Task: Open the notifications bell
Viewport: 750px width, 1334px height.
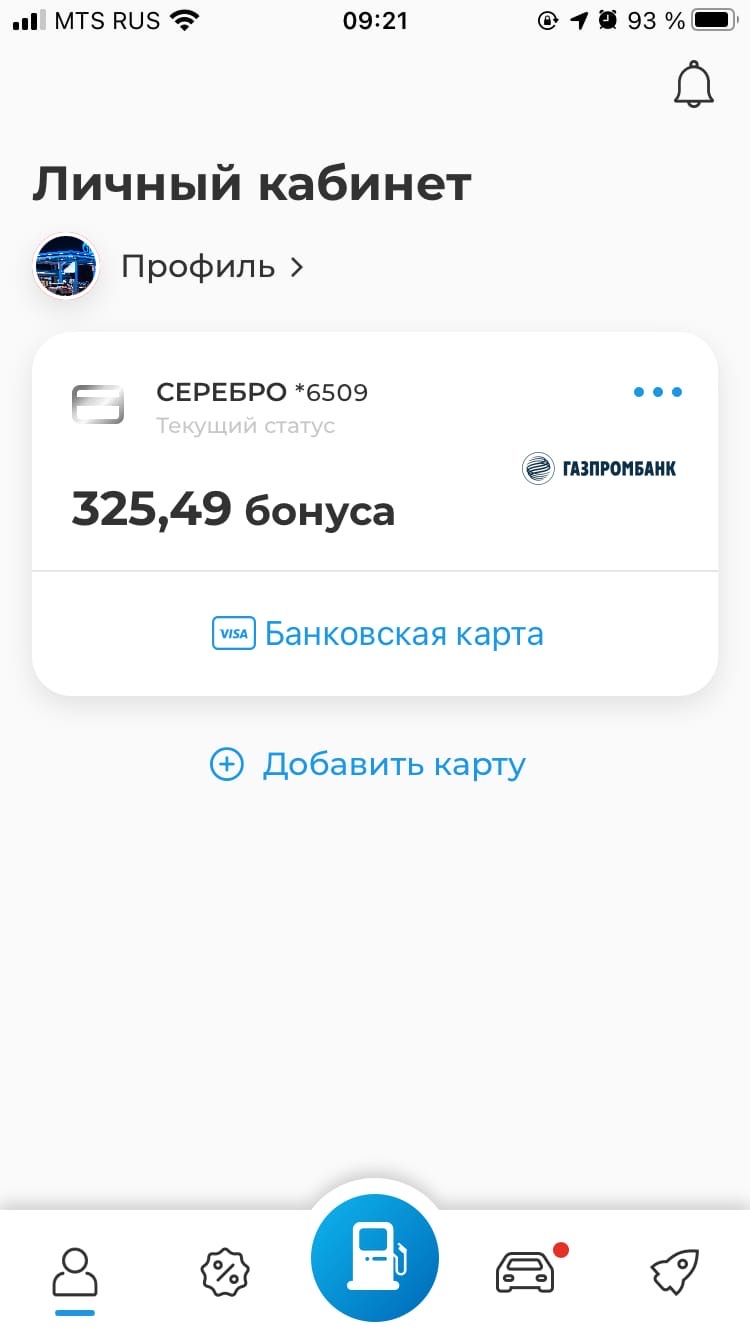Action: pyautogui.click(x=693, y=85)
